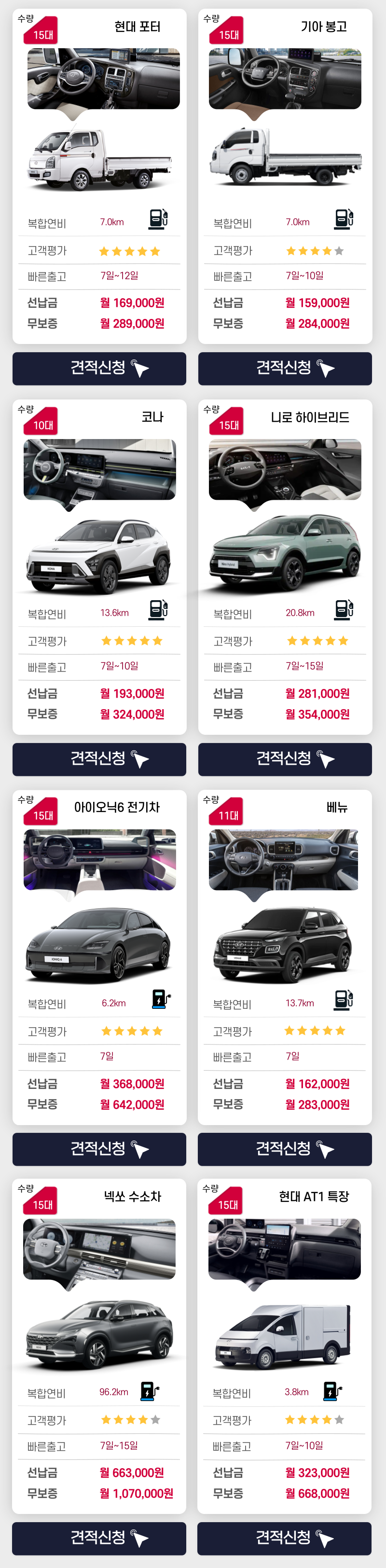This screenshot has height=1568, width=386.
Task: Select the 니로 하이브리드 card
Action: pyautogui.click(x=285, y=554)
